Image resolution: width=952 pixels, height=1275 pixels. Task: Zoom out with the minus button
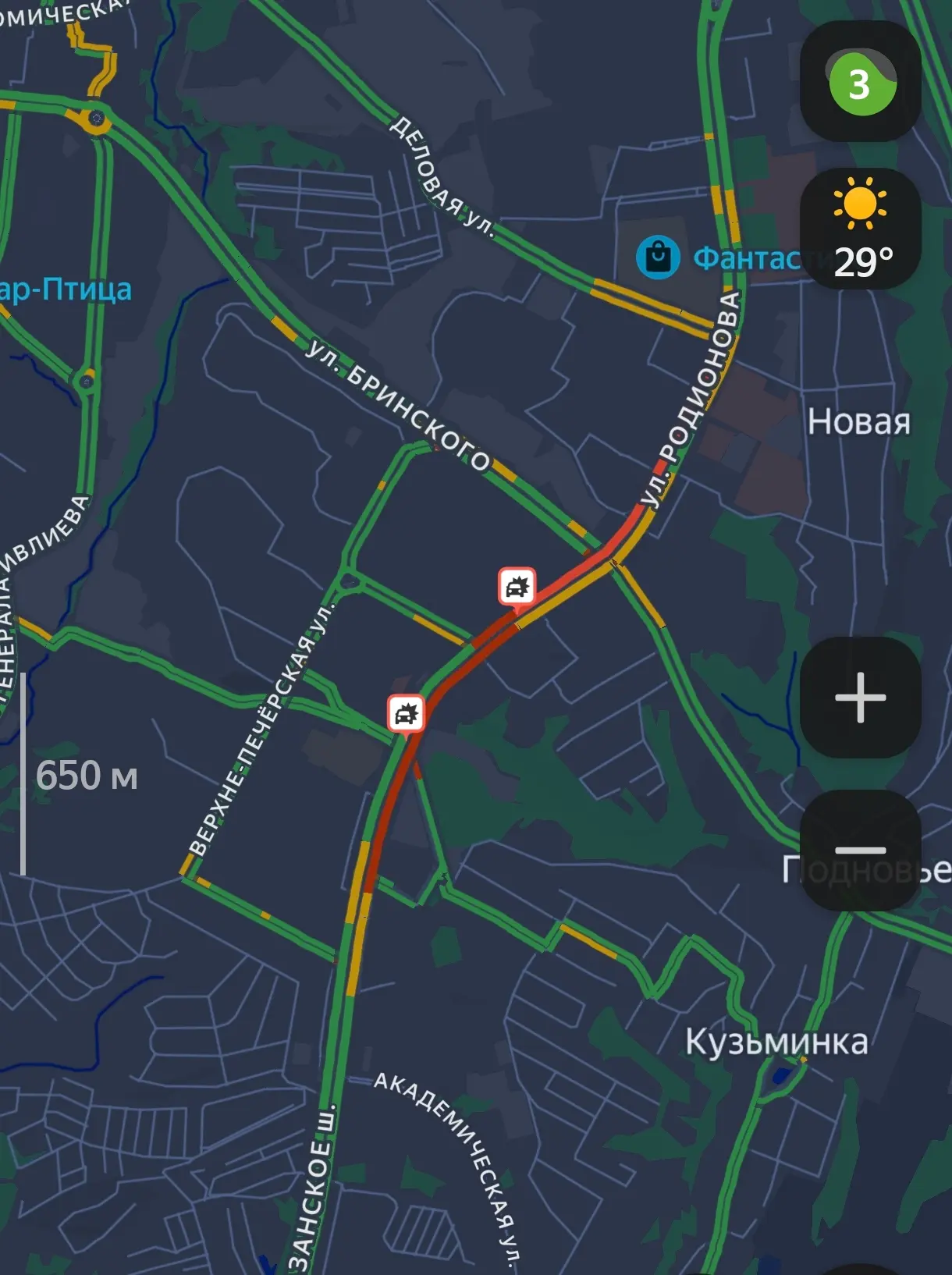click(861, 850)
